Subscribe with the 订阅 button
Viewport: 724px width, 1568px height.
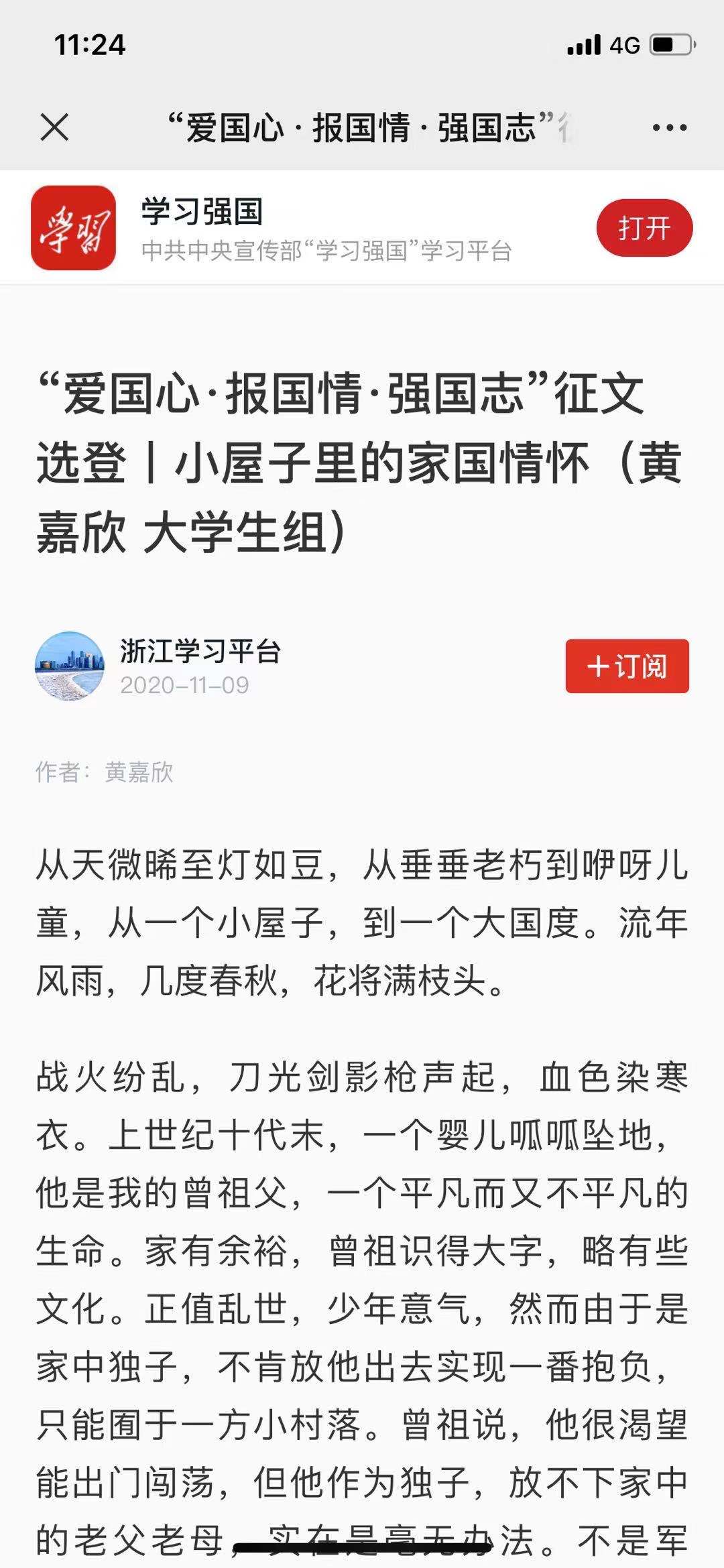pos(627,666)
